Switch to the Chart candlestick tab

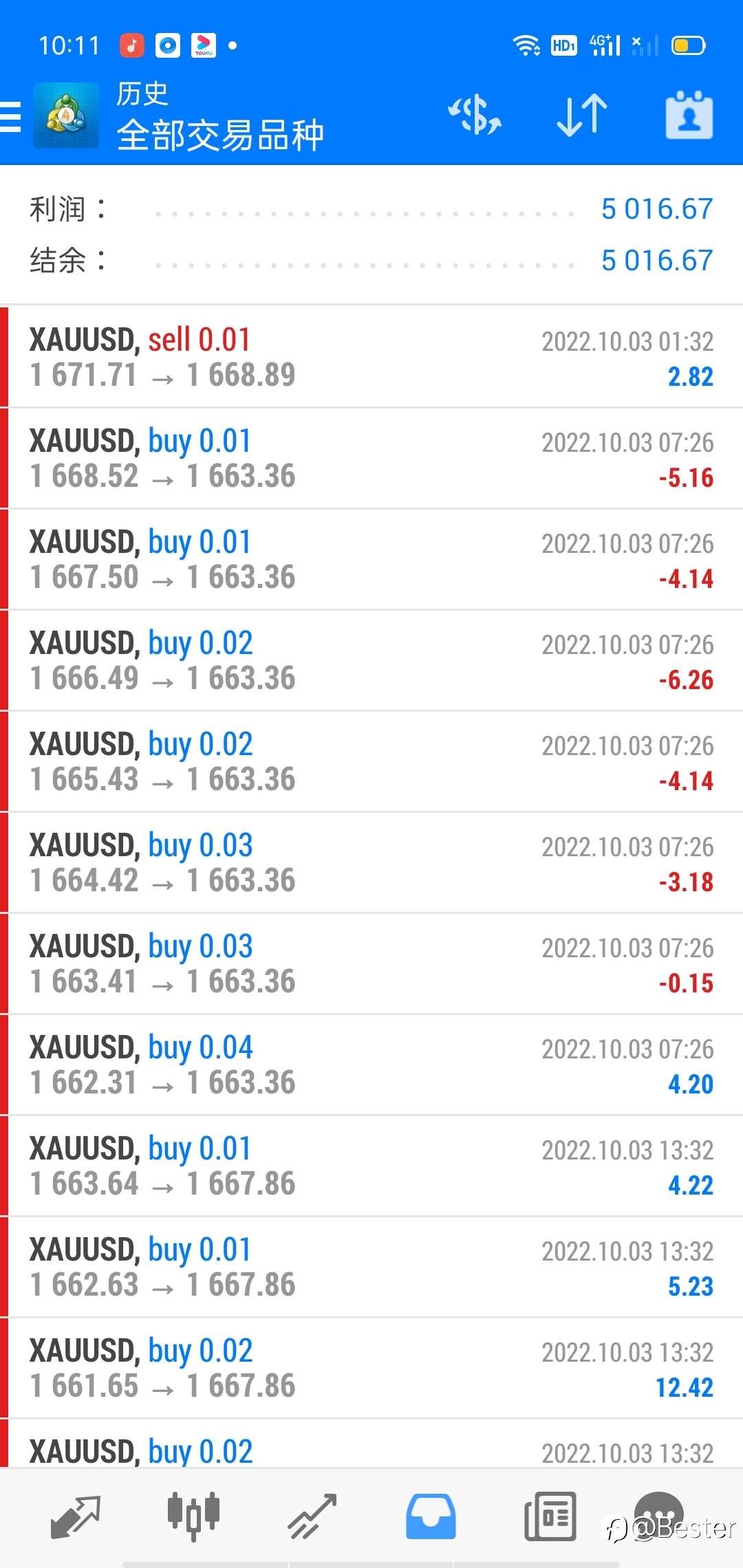tap(193, 1516)
